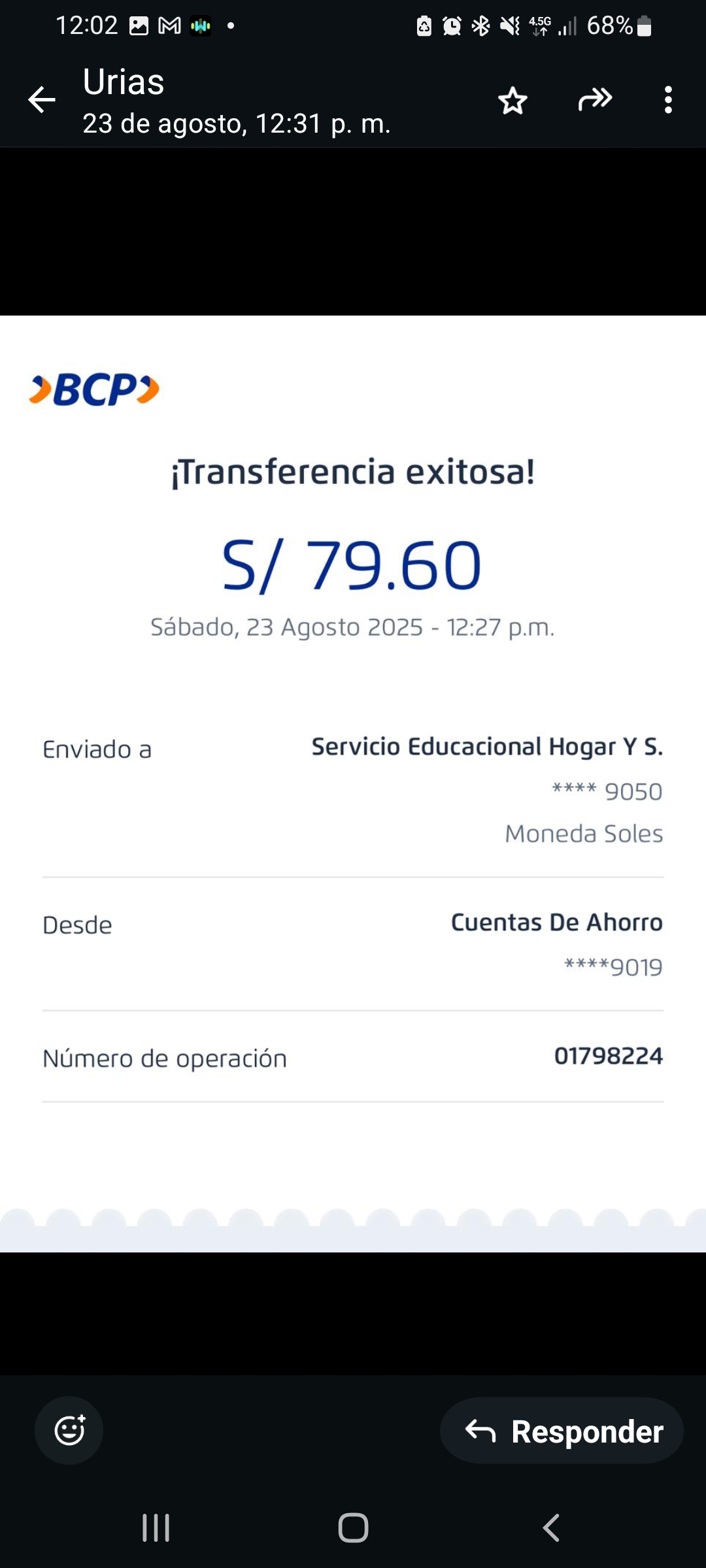Viewport: 706px width, 1568px height.
Task: Tap the Responder reply button
Action: click(562, 1431)
